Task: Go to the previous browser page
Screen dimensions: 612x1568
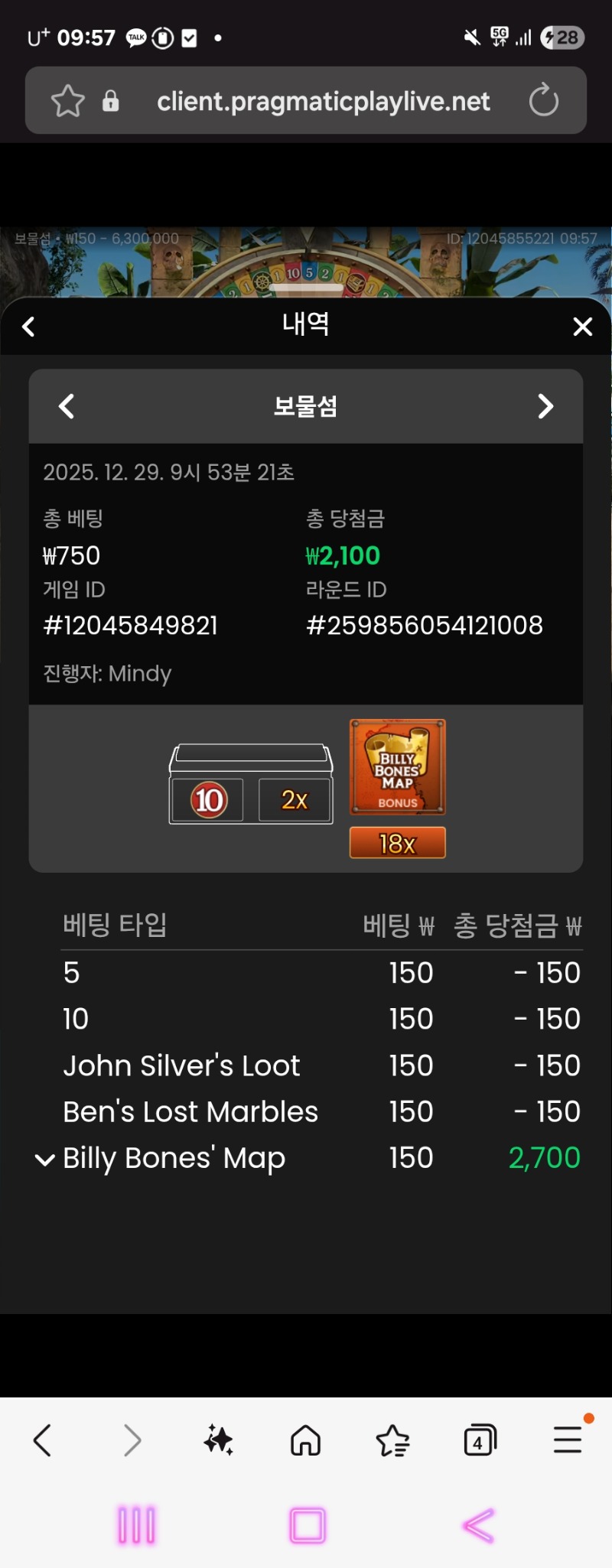Action: (43, 1440)
